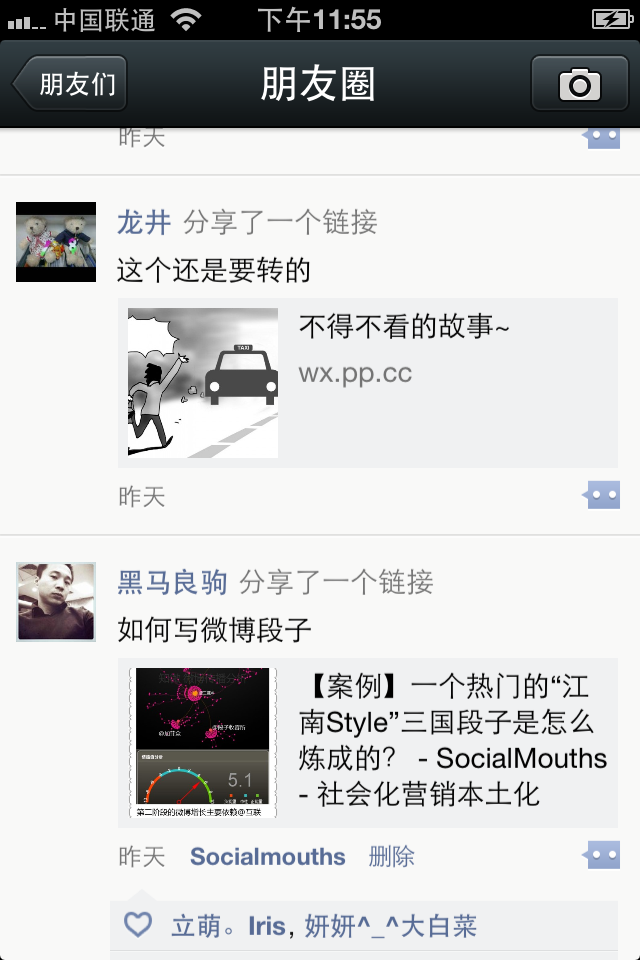Viewport: 640px width, 960px height.
Task: Open 龙井's profile picture
Action: (x=56, y=241)
